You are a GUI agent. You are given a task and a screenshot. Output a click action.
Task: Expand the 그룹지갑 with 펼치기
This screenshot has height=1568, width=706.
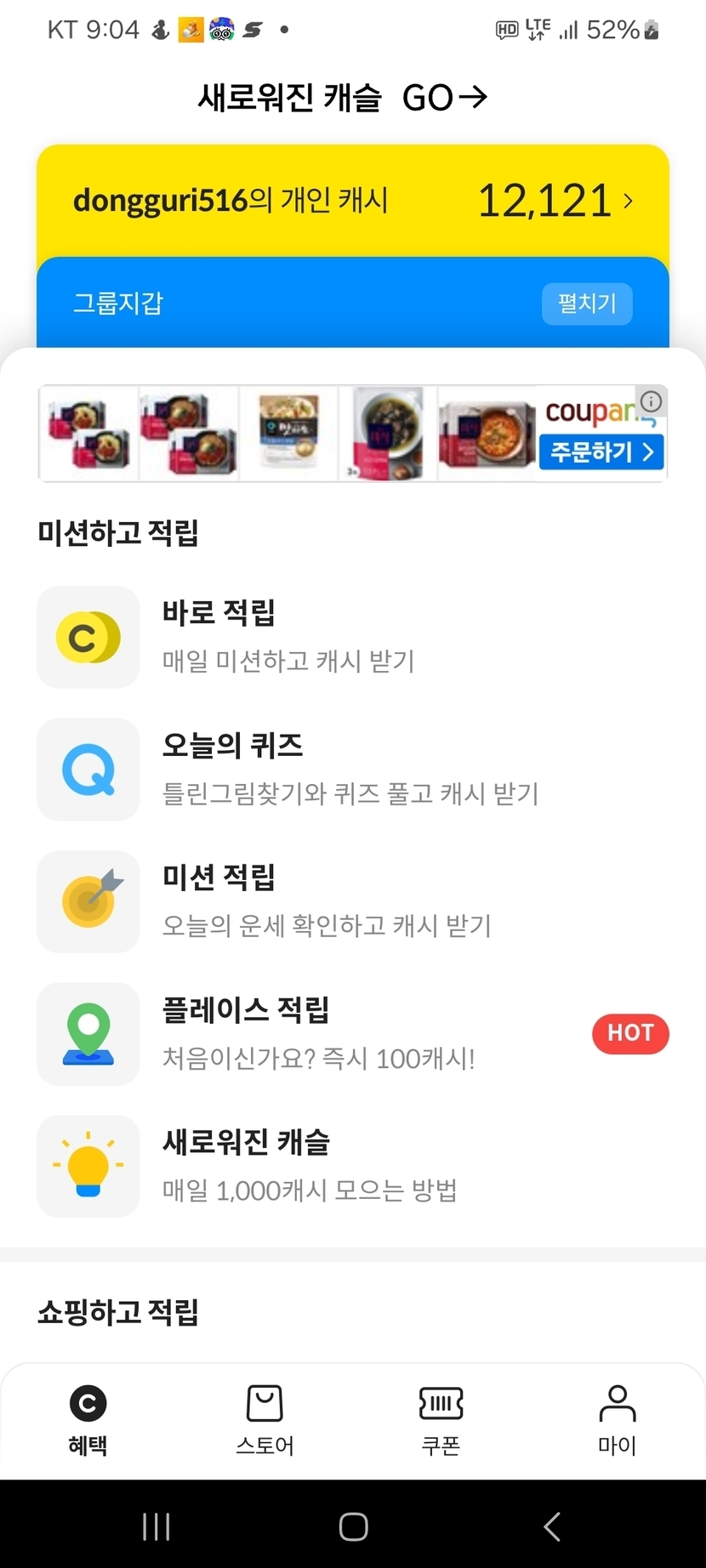[587, 304]
